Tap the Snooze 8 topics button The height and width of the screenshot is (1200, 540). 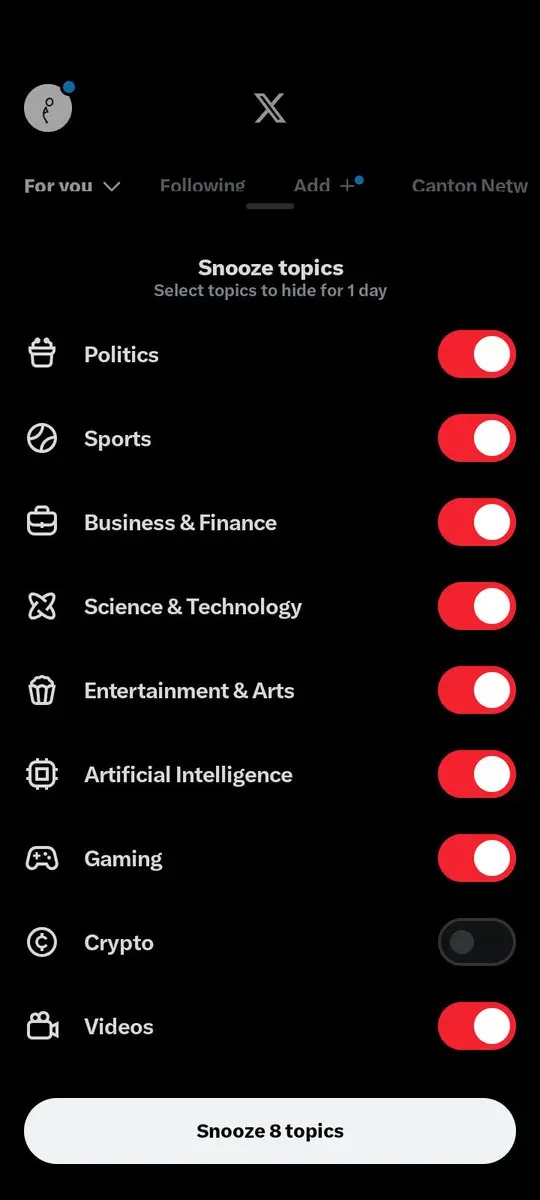point(270,1131)
